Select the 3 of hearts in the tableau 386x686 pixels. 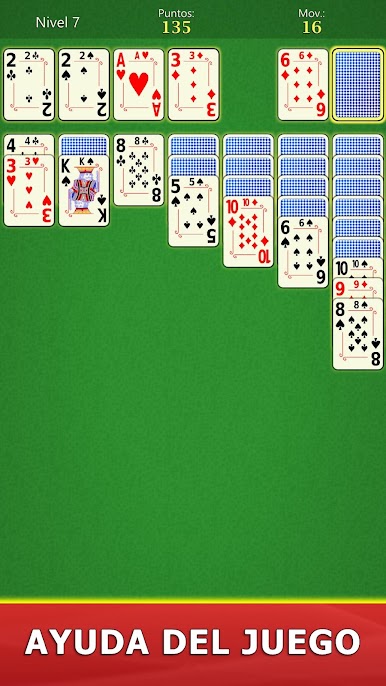[x=29, y=190]
